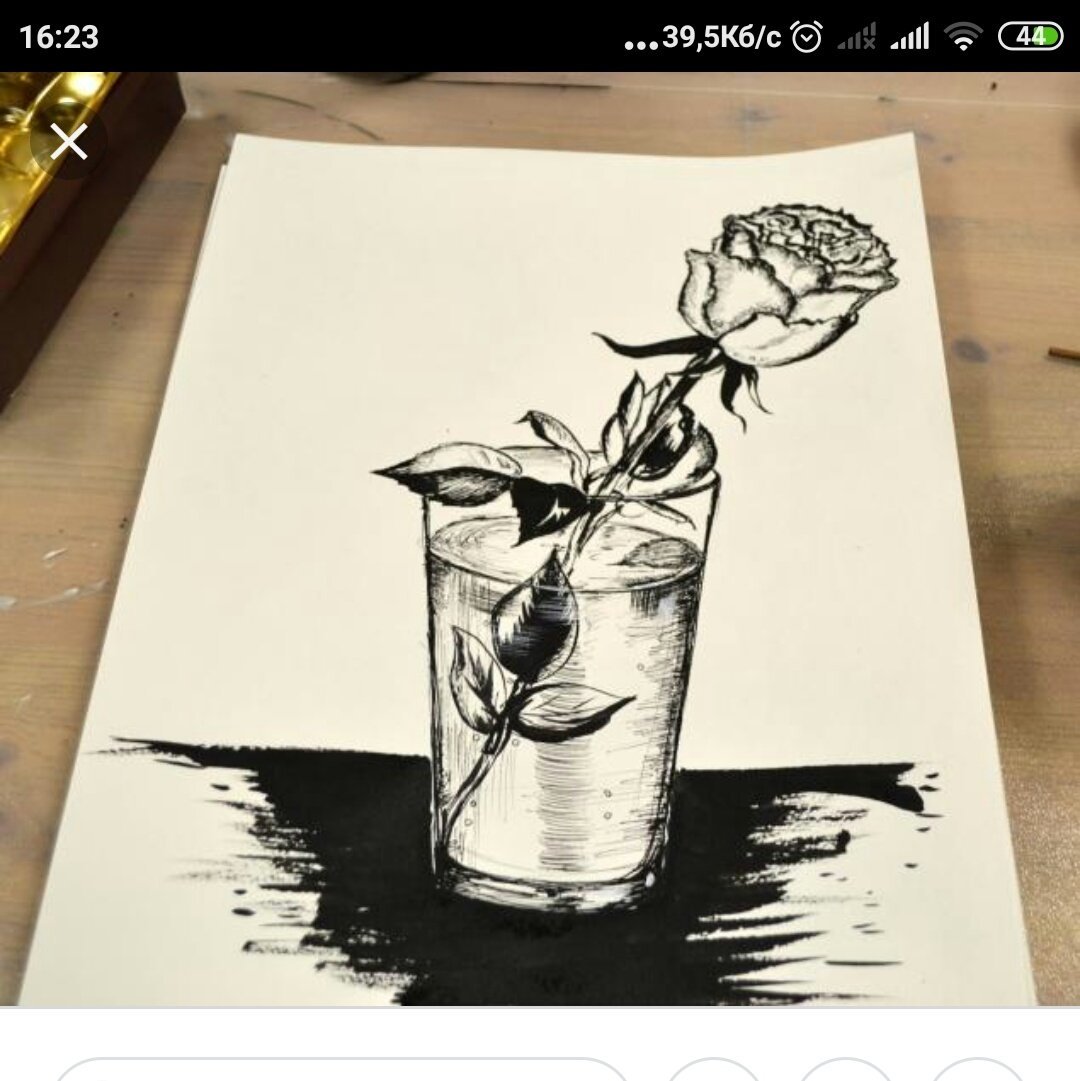Close the image viewer
The image size is (1080, 1081).
(x=69, y=142)
